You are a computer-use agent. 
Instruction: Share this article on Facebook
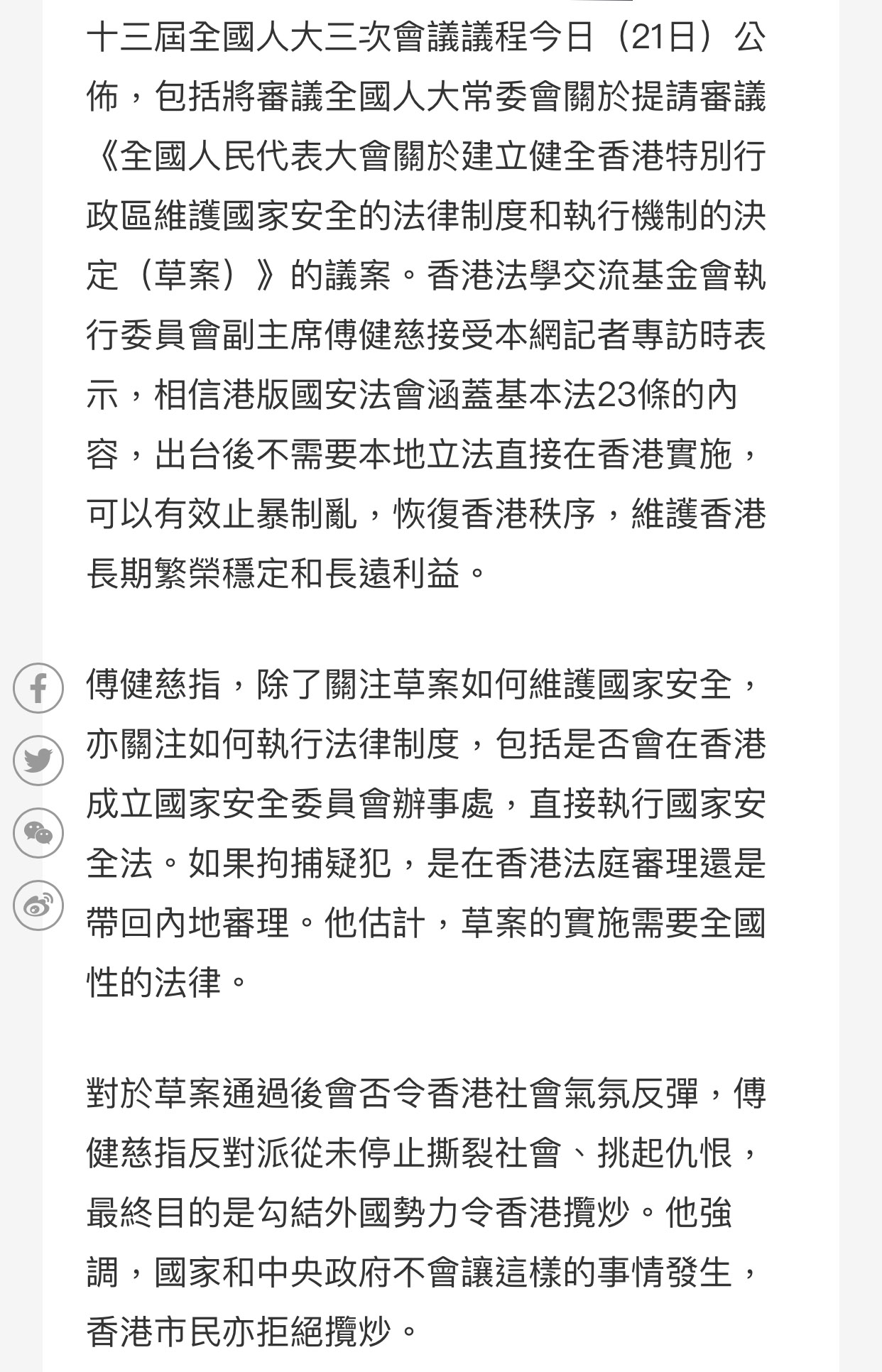38,688
